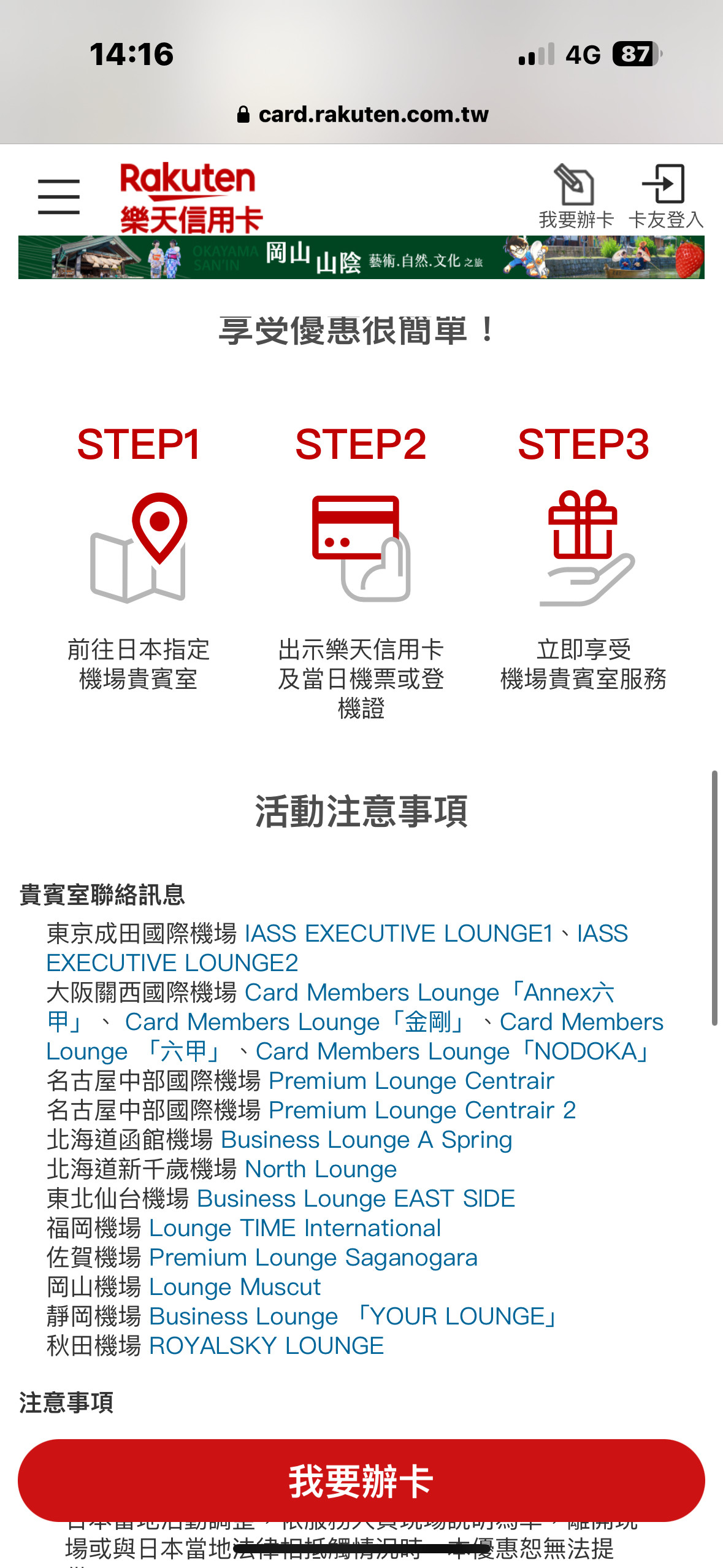
Task: Open the IASS EXECUTIVE LOUNGE1 link
Action: [399, 933]
